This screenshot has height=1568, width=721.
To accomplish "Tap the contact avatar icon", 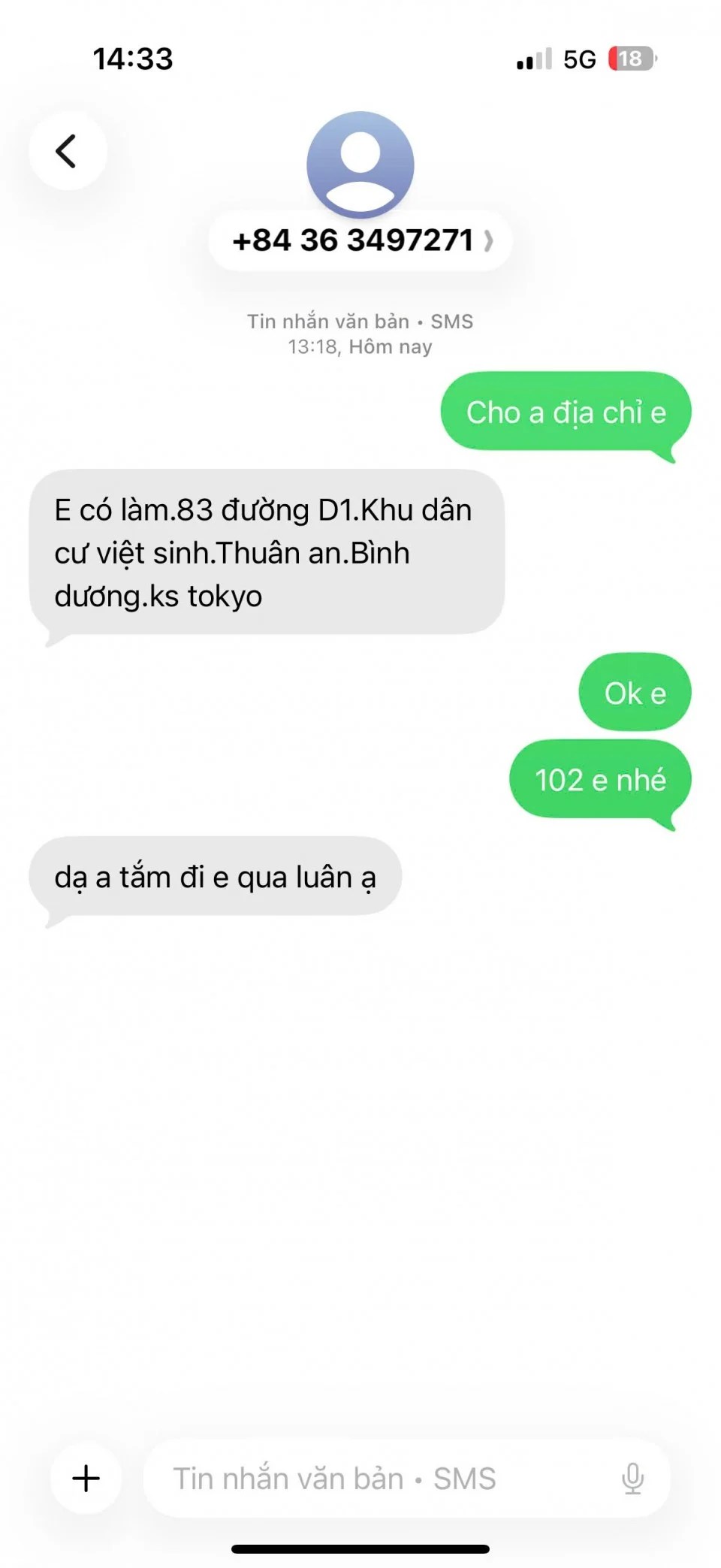I will [360, 164].
